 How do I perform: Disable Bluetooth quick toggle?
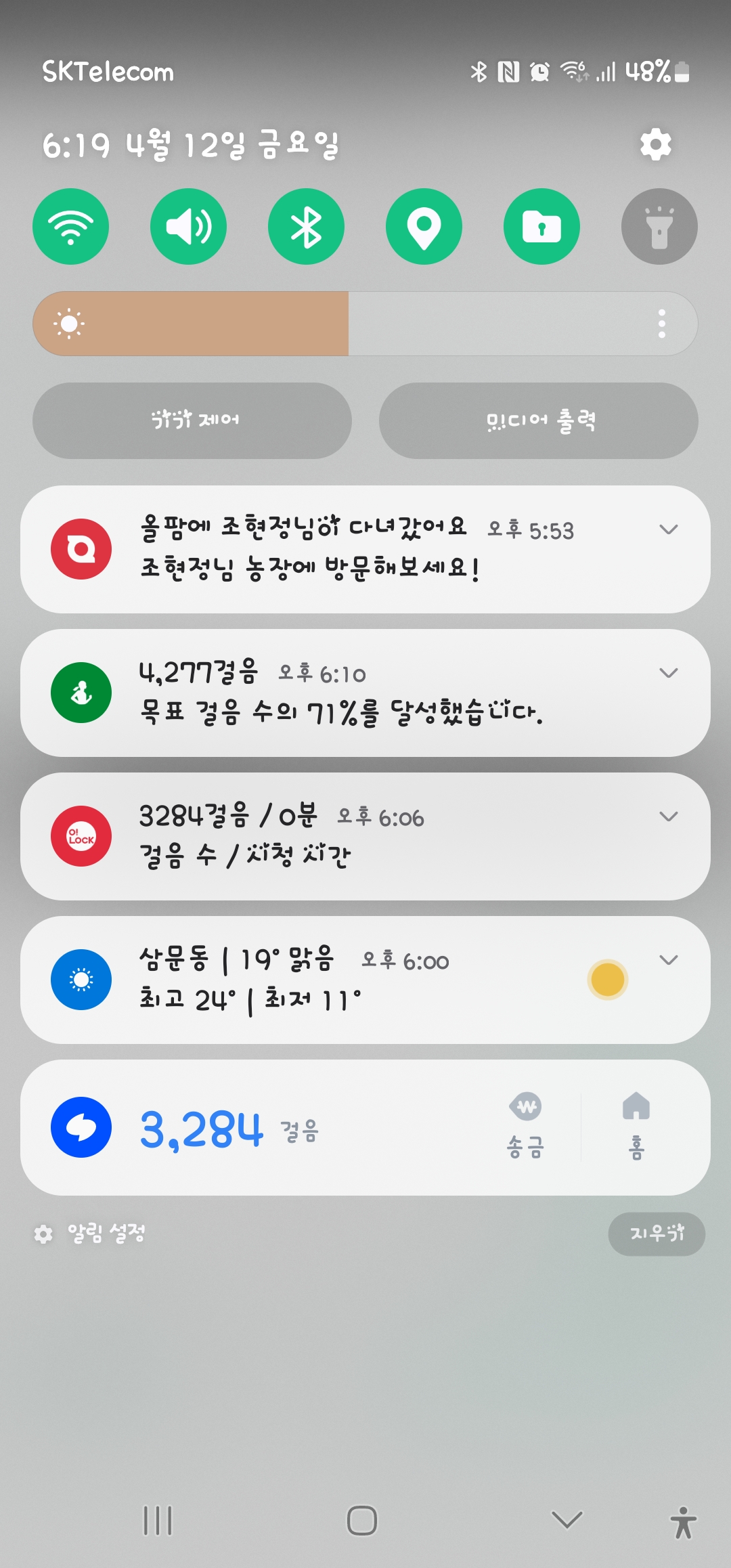(x=306, y=226)
